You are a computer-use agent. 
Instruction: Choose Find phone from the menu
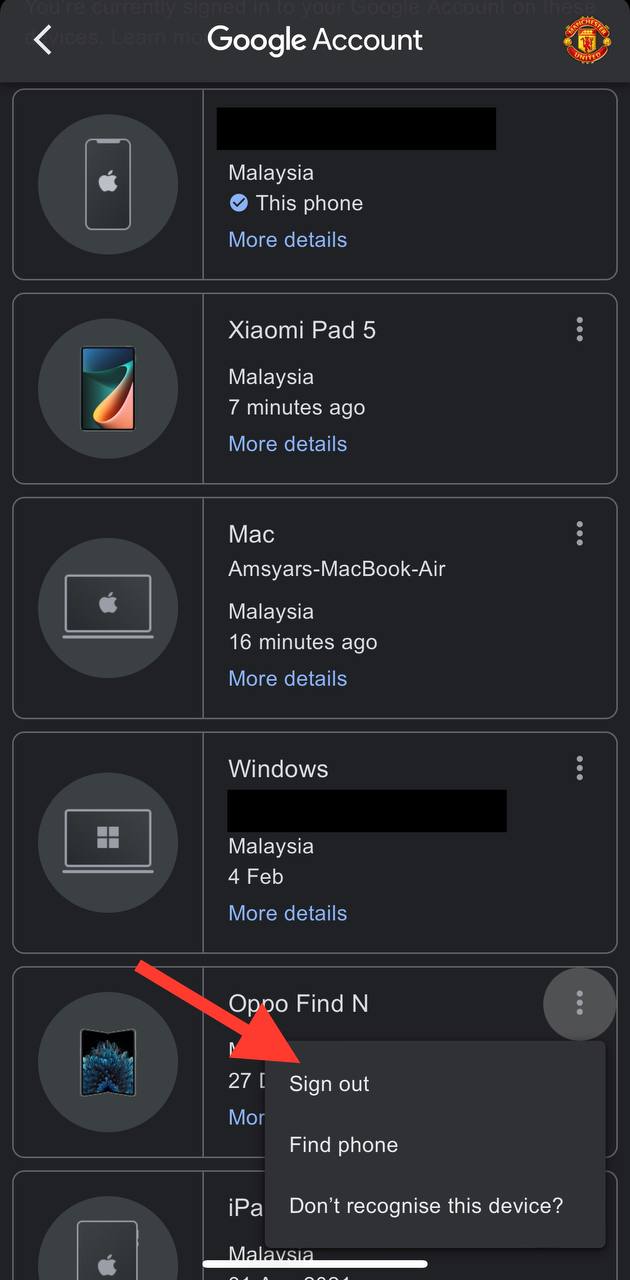point(344,1145)
